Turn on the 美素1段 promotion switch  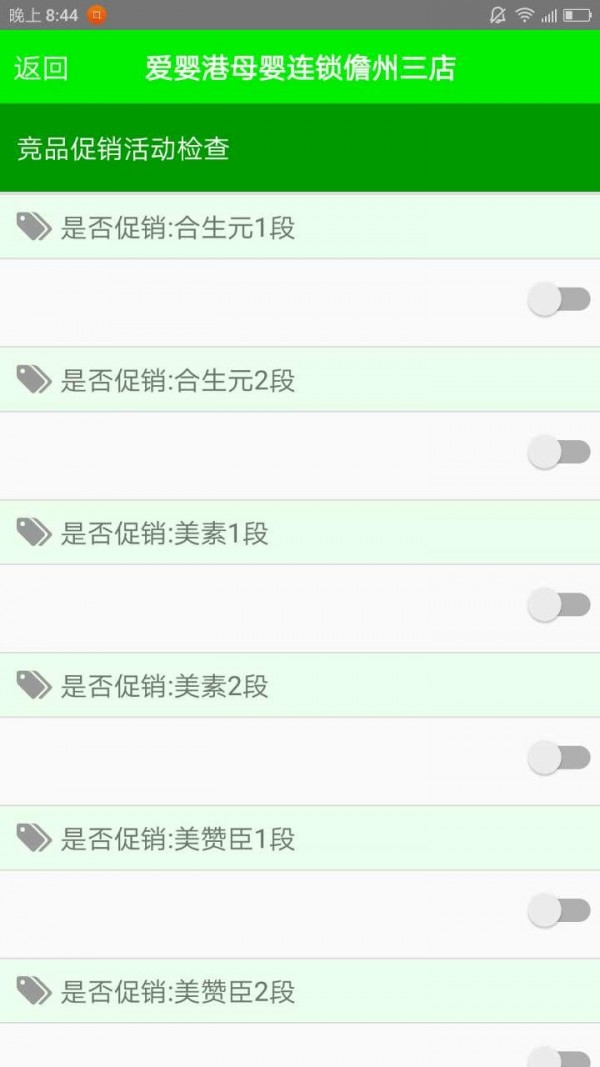point(559,605)
